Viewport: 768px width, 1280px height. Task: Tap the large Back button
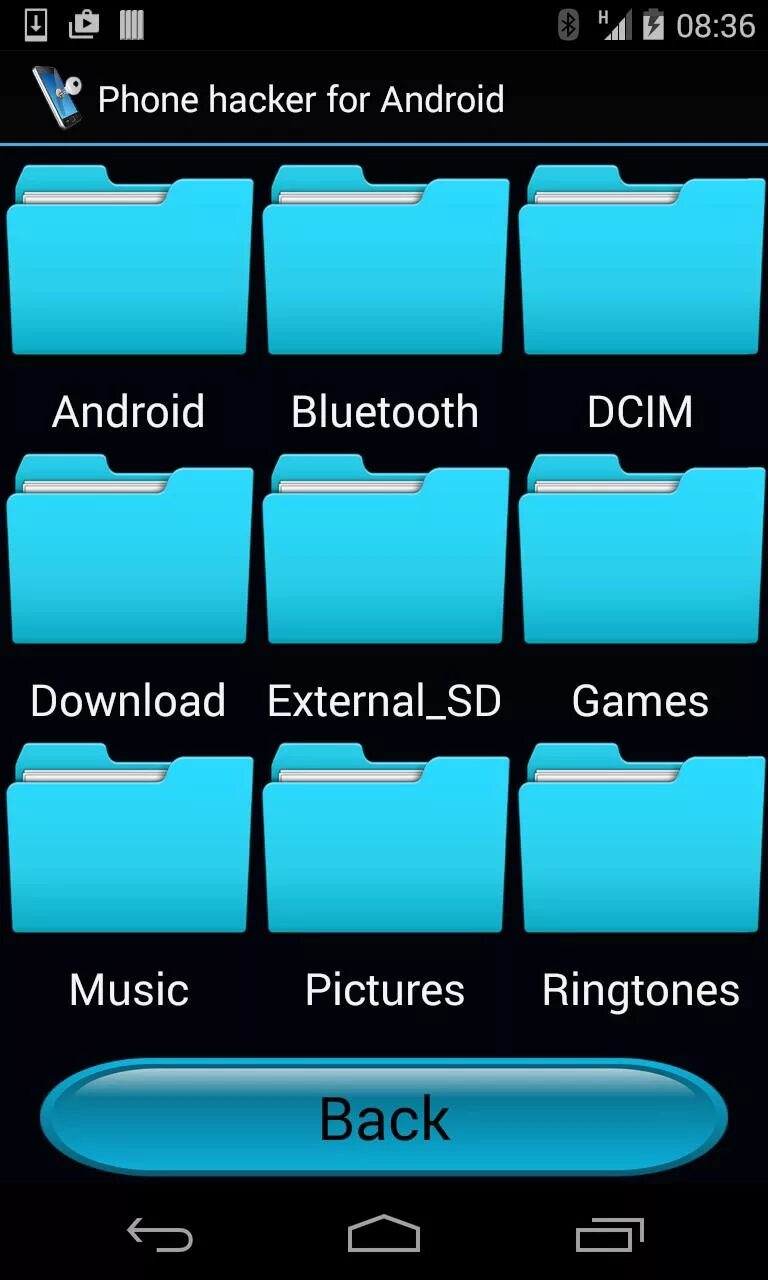[384, 1118]
